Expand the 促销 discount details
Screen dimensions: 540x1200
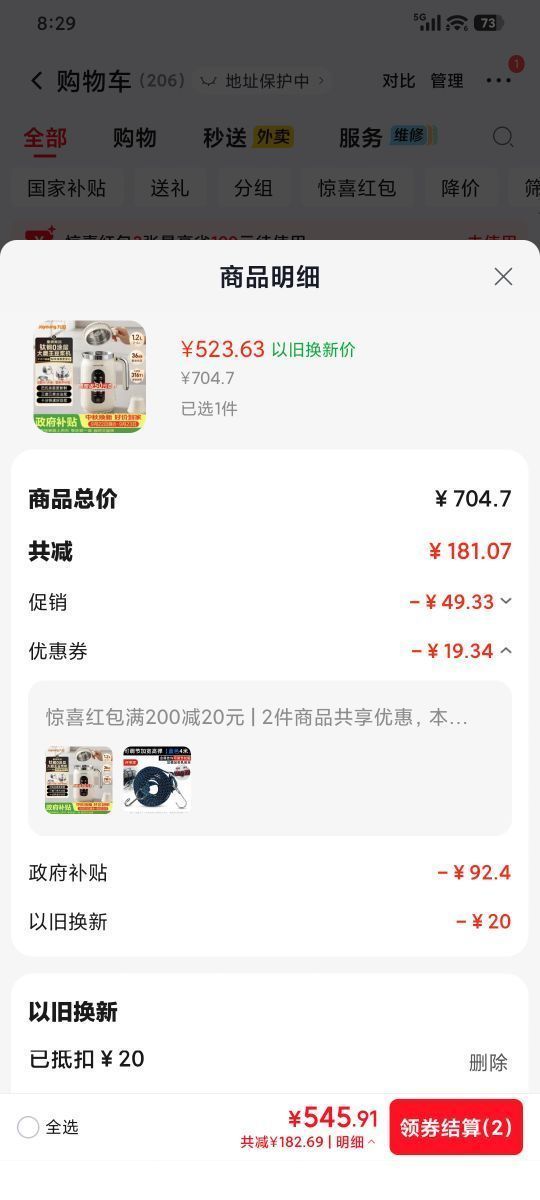coord(506,601)
